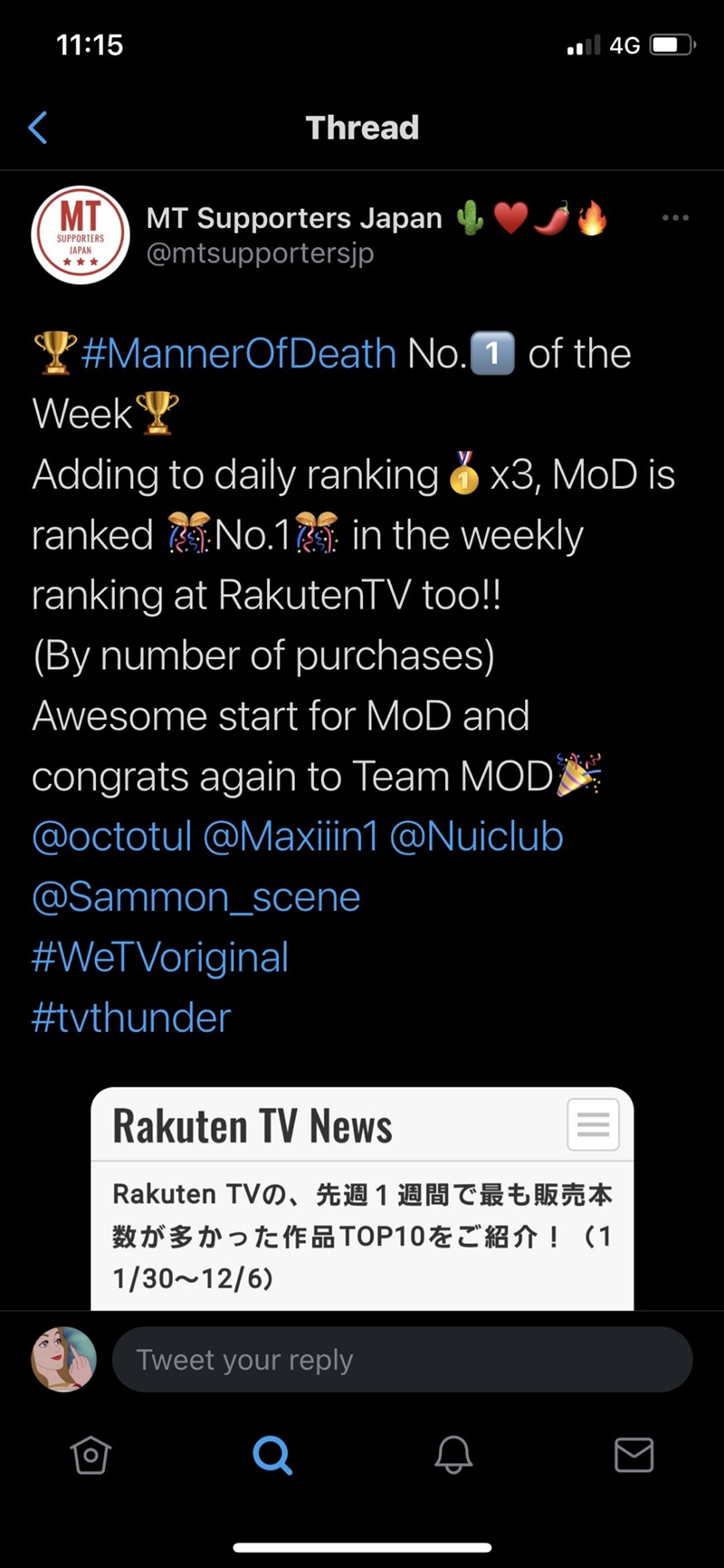Visit the @Maxiiin1 profile mention

pyautogui.click(x=291, y=837)
